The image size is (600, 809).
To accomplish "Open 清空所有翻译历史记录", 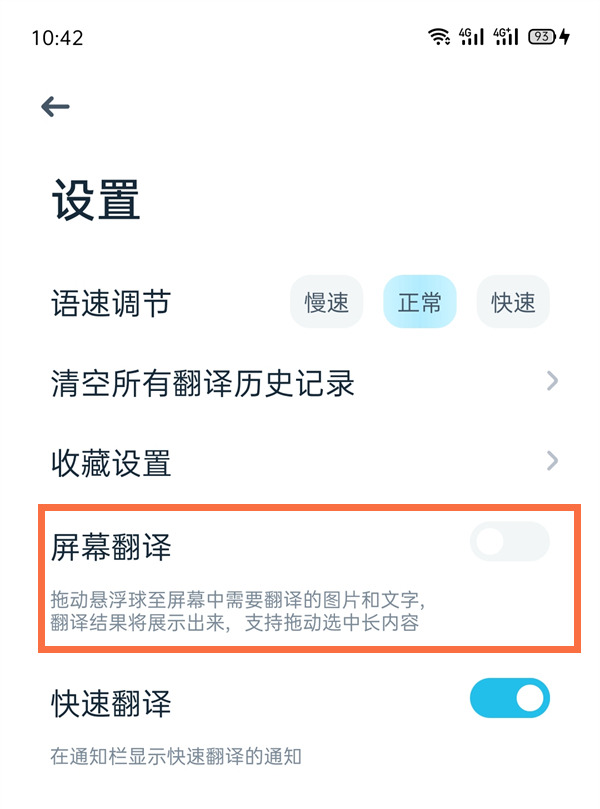I will (x=304, y=382).
